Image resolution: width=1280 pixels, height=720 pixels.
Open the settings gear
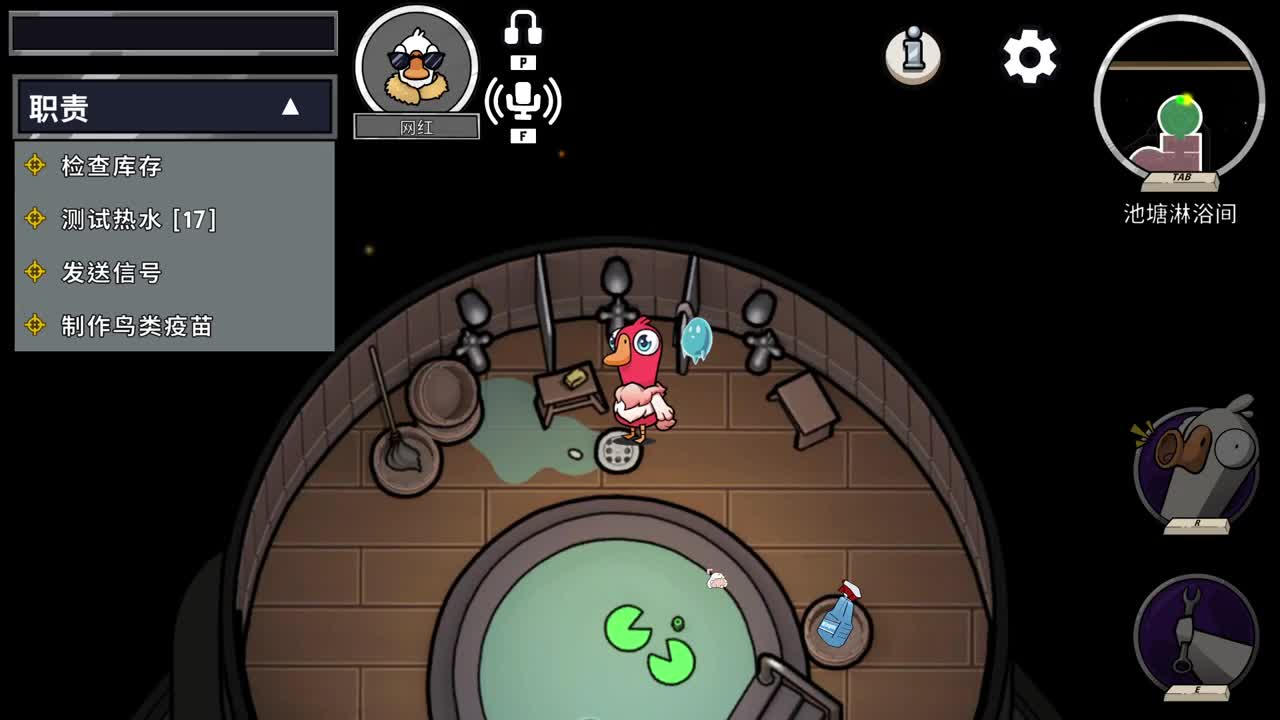tap(1030, 56)
